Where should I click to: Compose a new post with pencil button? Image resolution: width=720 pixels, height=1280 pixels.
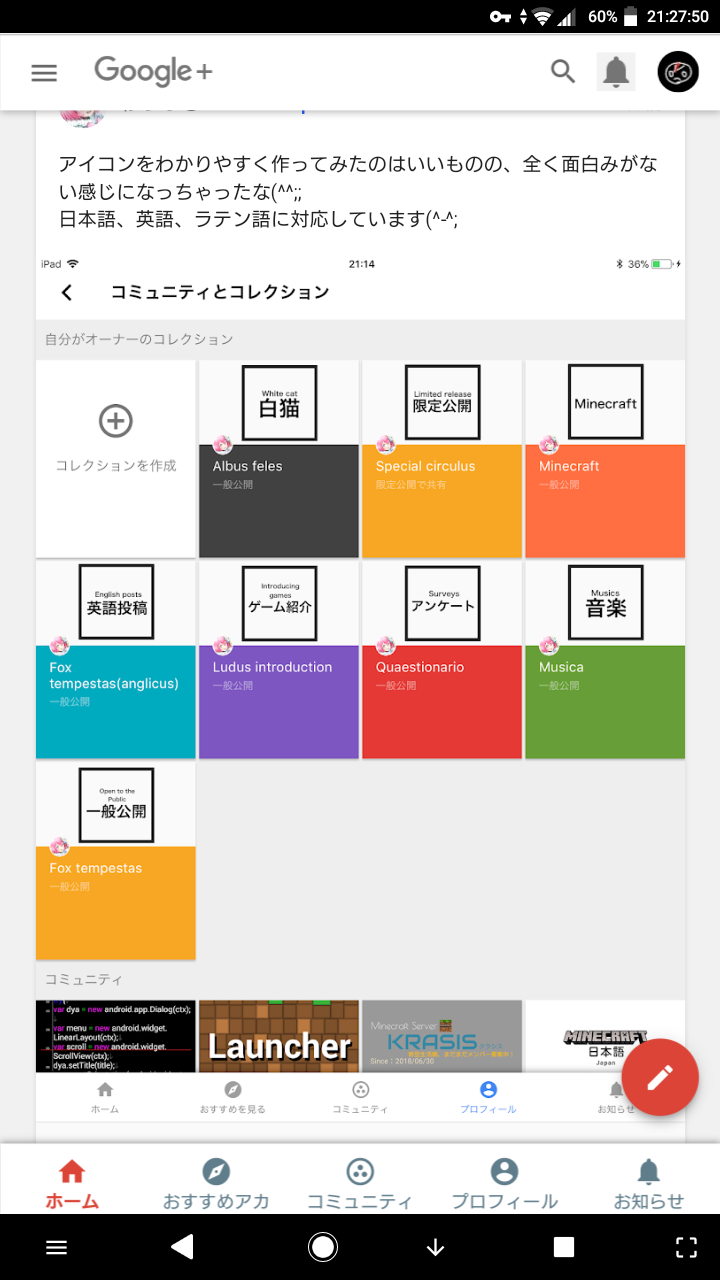click(660, 1077)
